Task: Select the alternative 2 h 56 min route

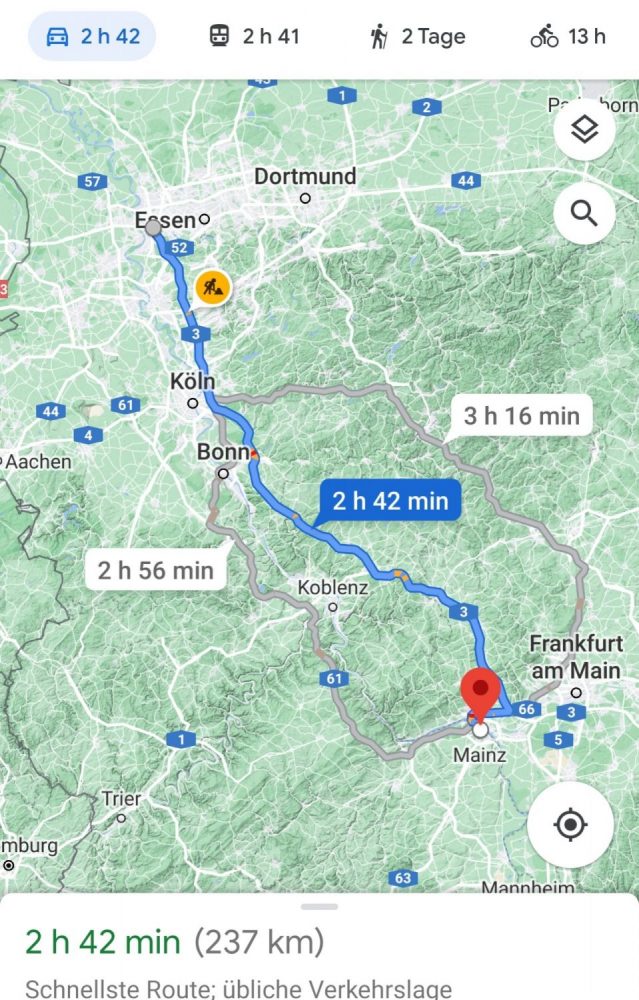Action: pyautogui.click(x=156, y=571)
